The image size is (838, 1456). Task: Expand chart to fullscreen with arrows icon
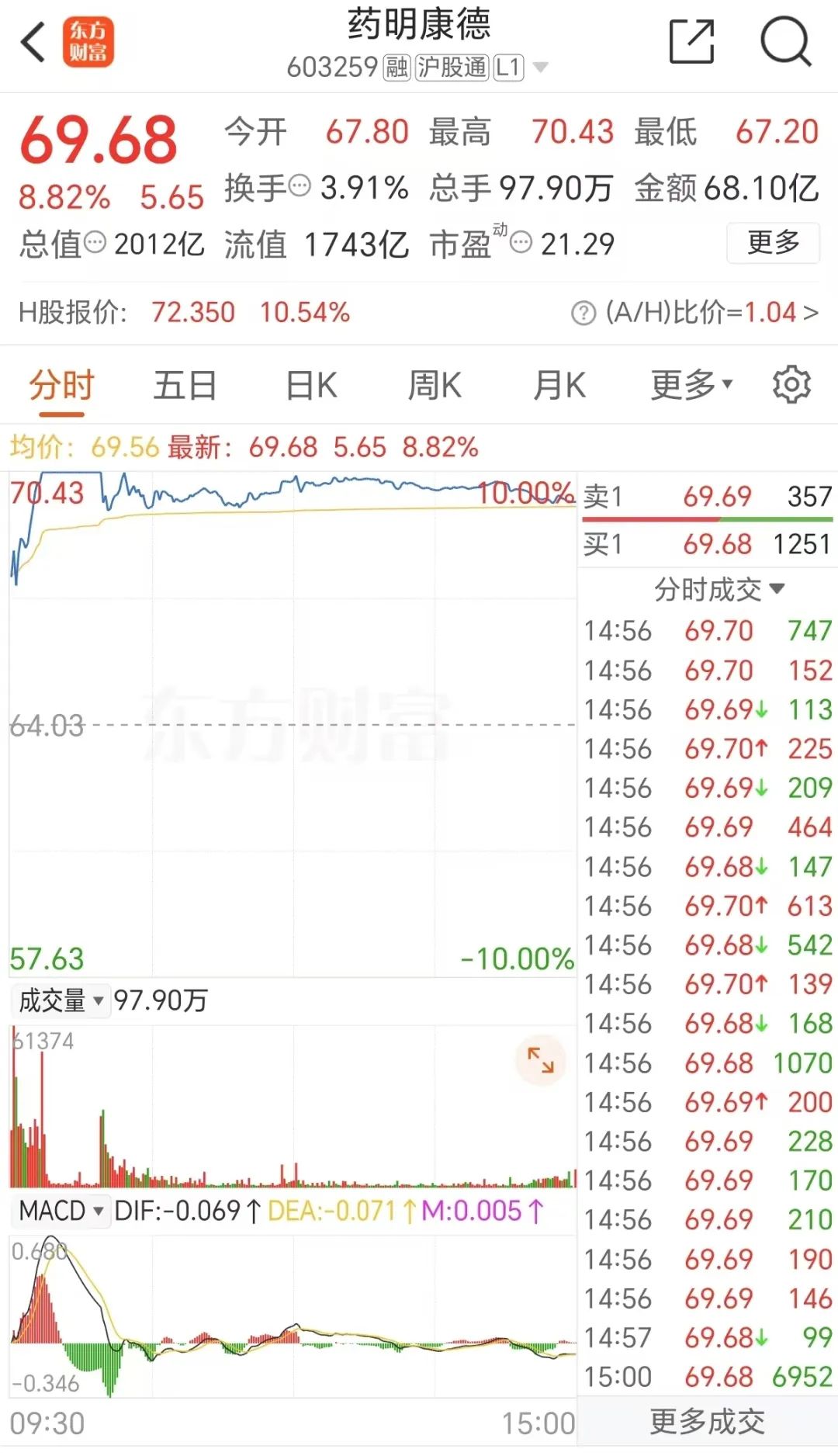coord(541,1059)
